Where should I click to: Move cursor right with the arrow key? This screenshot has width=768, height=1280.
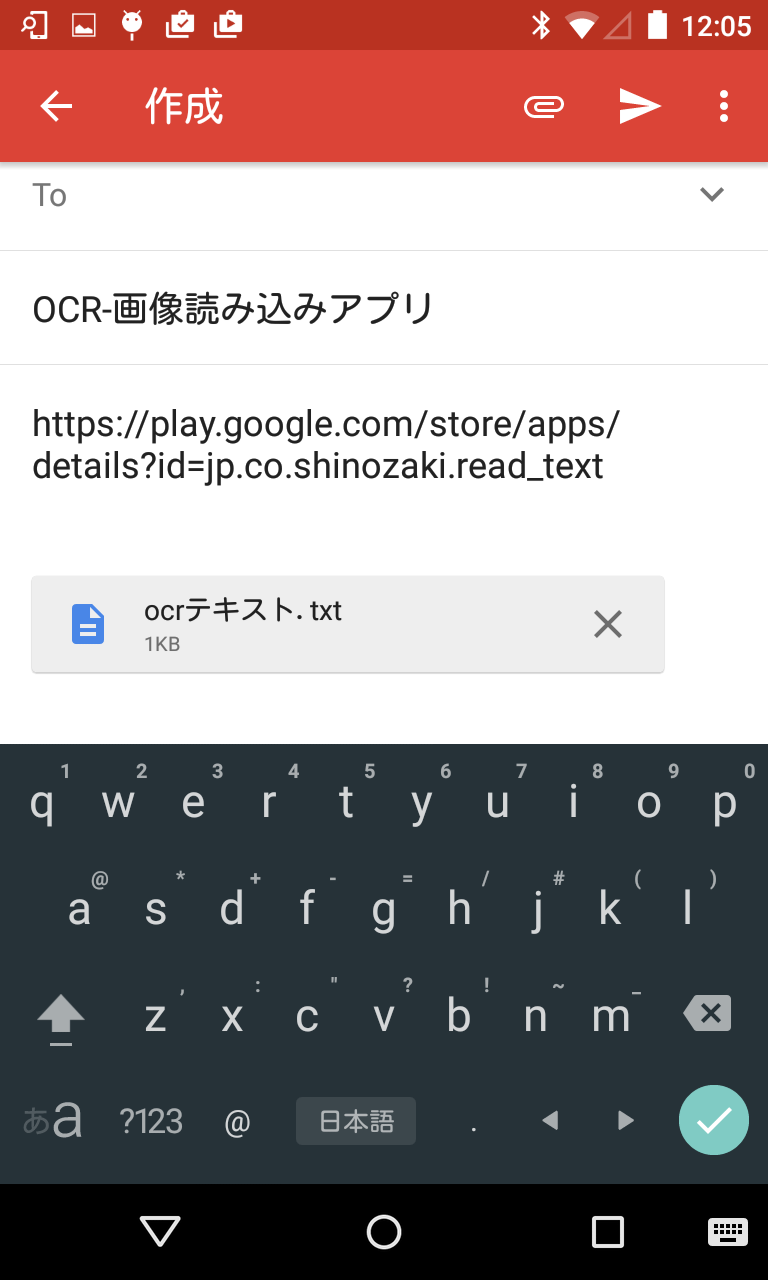tap(624, 1120)
